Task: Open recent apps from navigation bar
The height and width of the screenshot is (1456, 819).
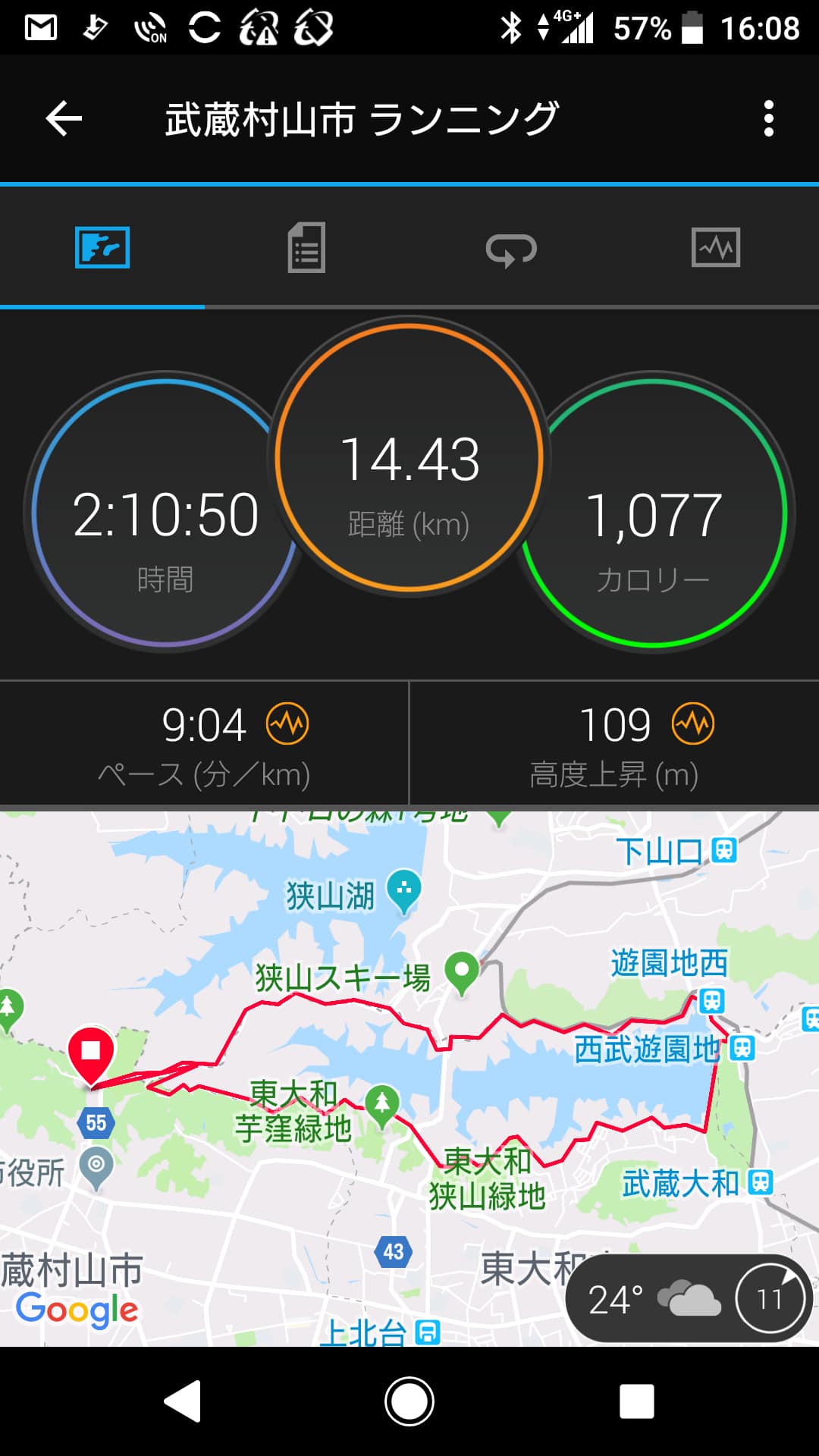Action: click(x=636, y=1401)
